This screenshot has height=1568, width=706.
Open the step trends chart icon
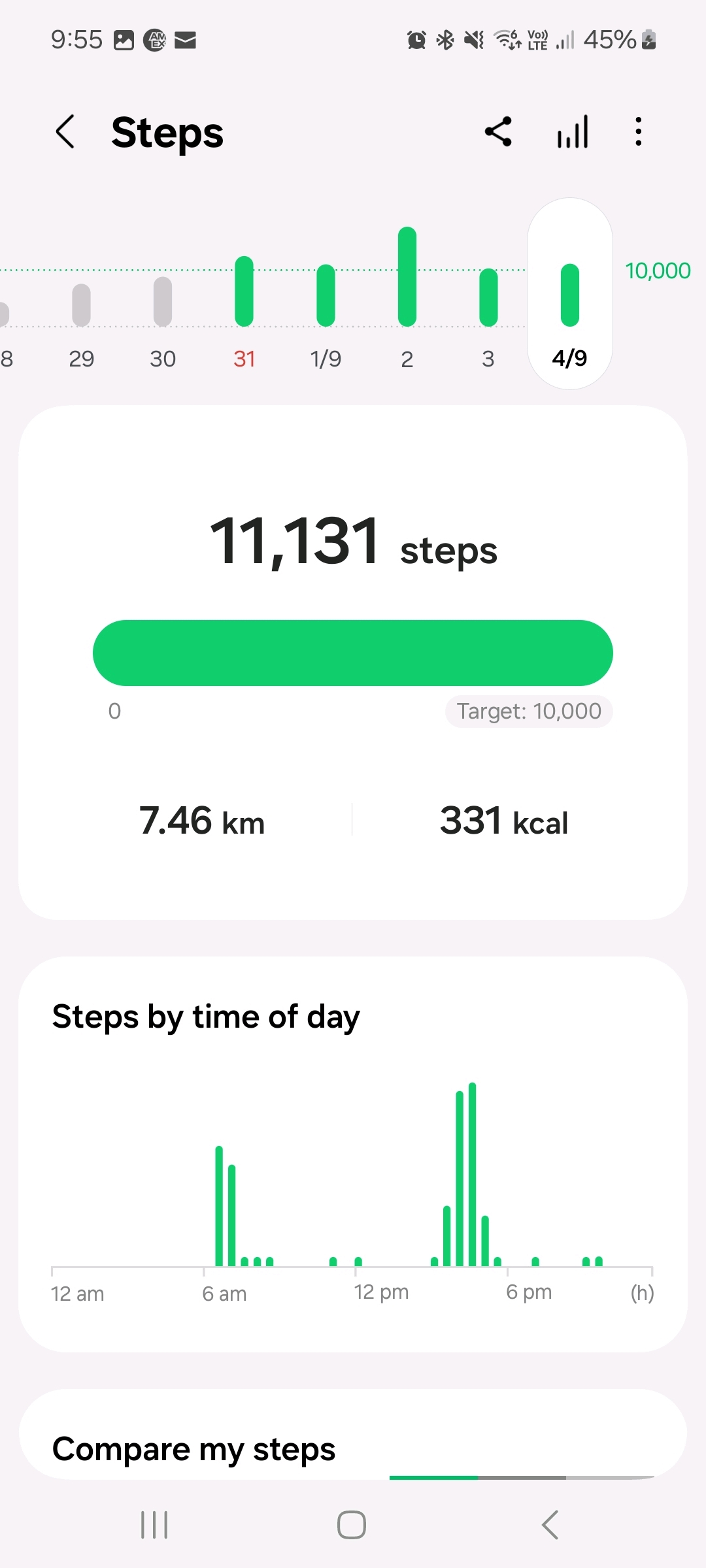[573, 132]
